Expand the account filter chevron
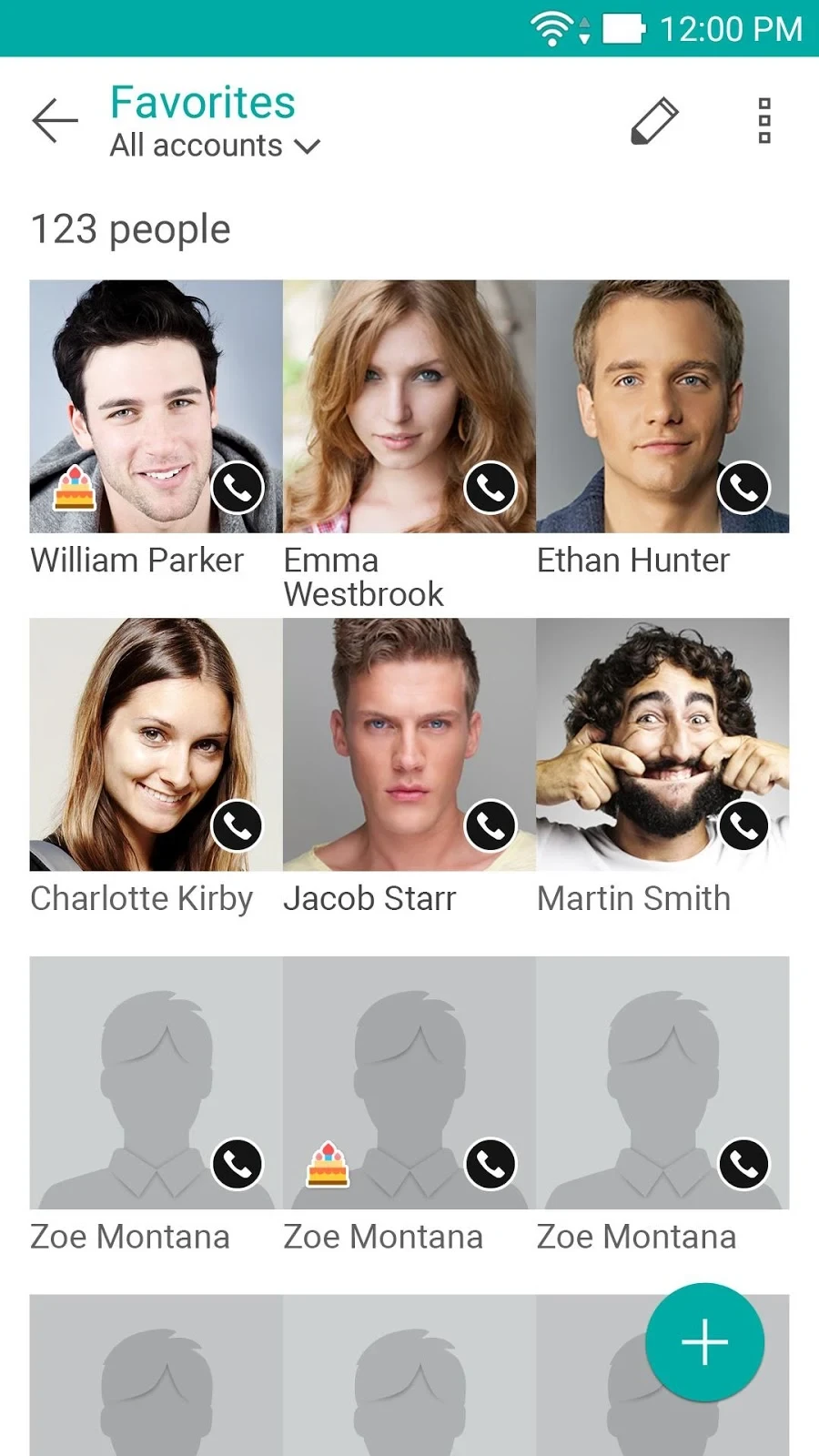This screenshot has height=1456, width=819. pyautogui.click(x=308, y=147)
